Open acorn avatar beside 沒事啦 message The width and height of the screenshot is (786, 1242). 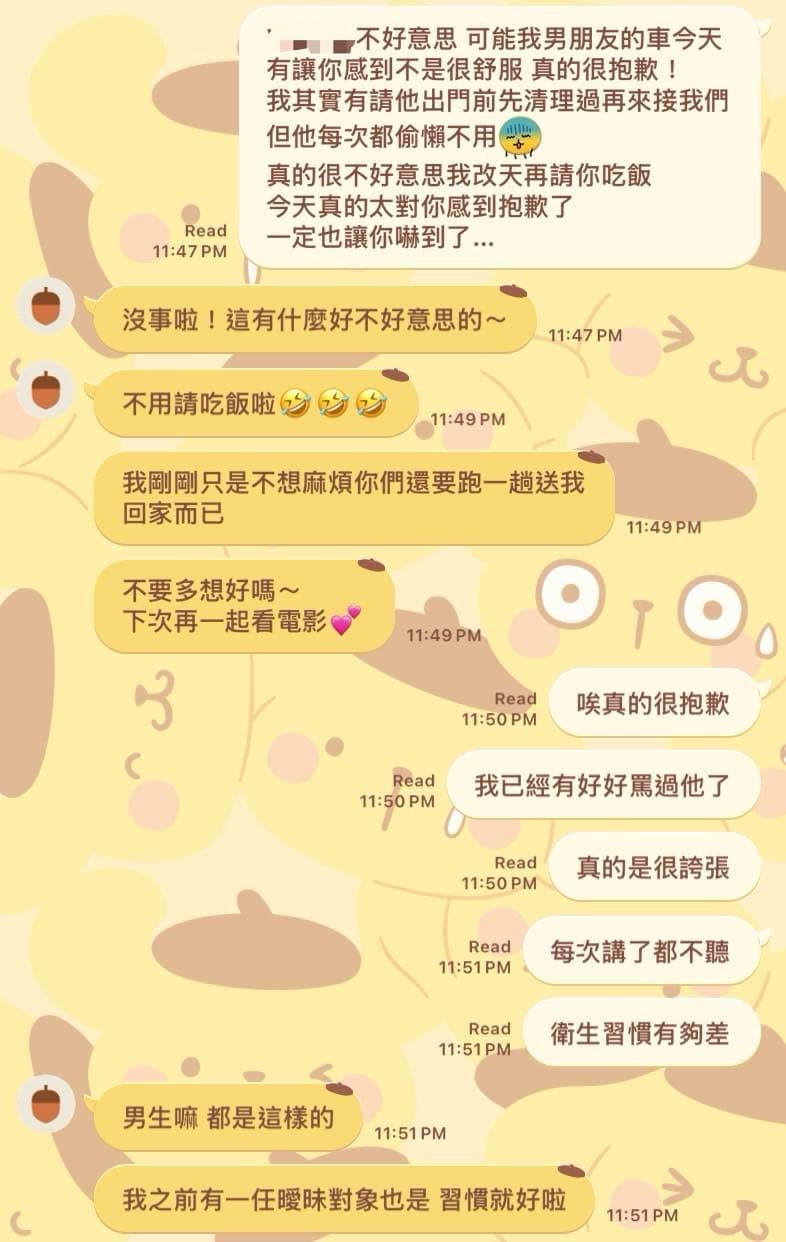point(46,306)
